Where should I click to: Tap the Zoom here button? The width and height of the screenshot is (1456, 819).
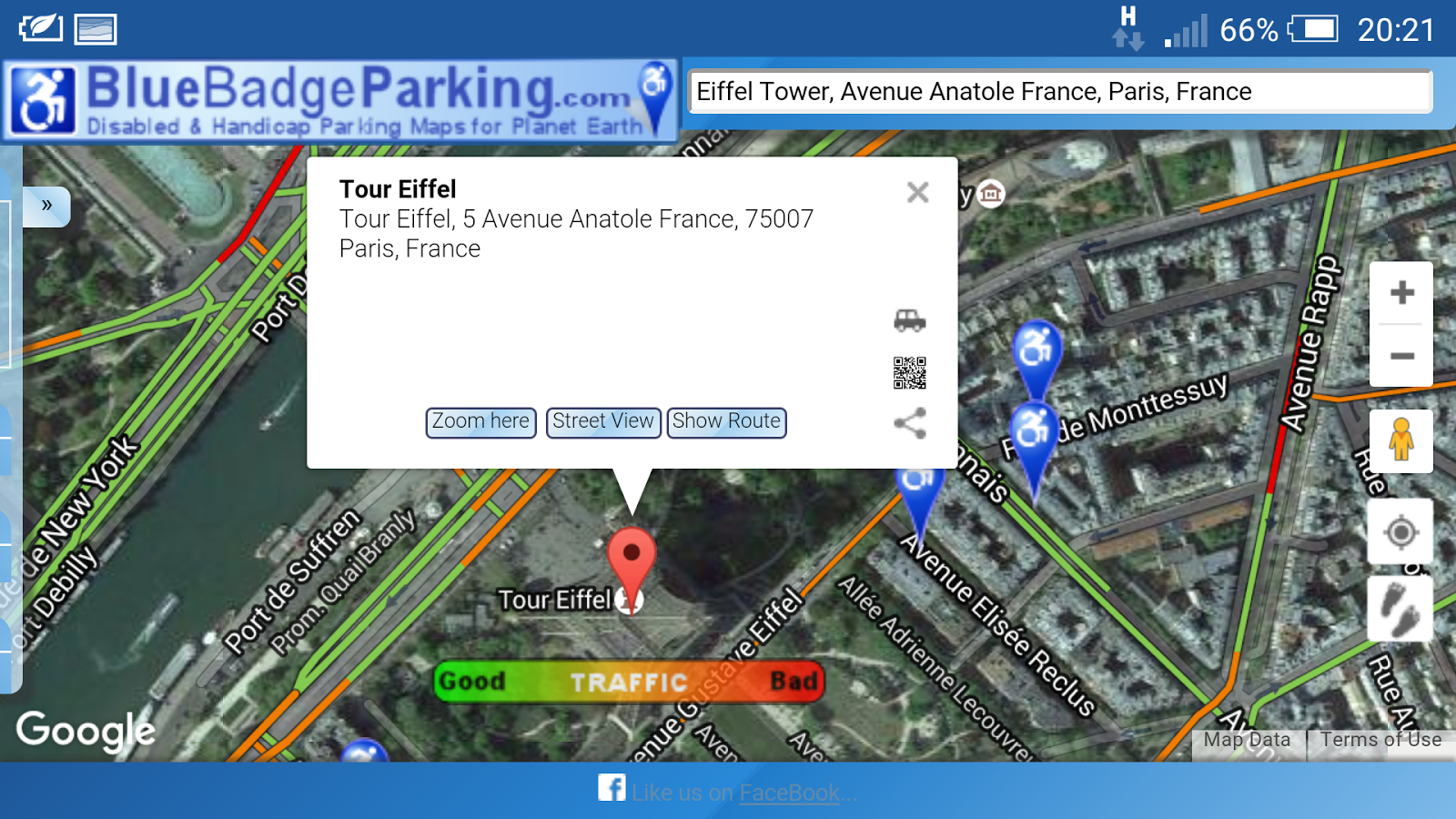coord(480,421)
